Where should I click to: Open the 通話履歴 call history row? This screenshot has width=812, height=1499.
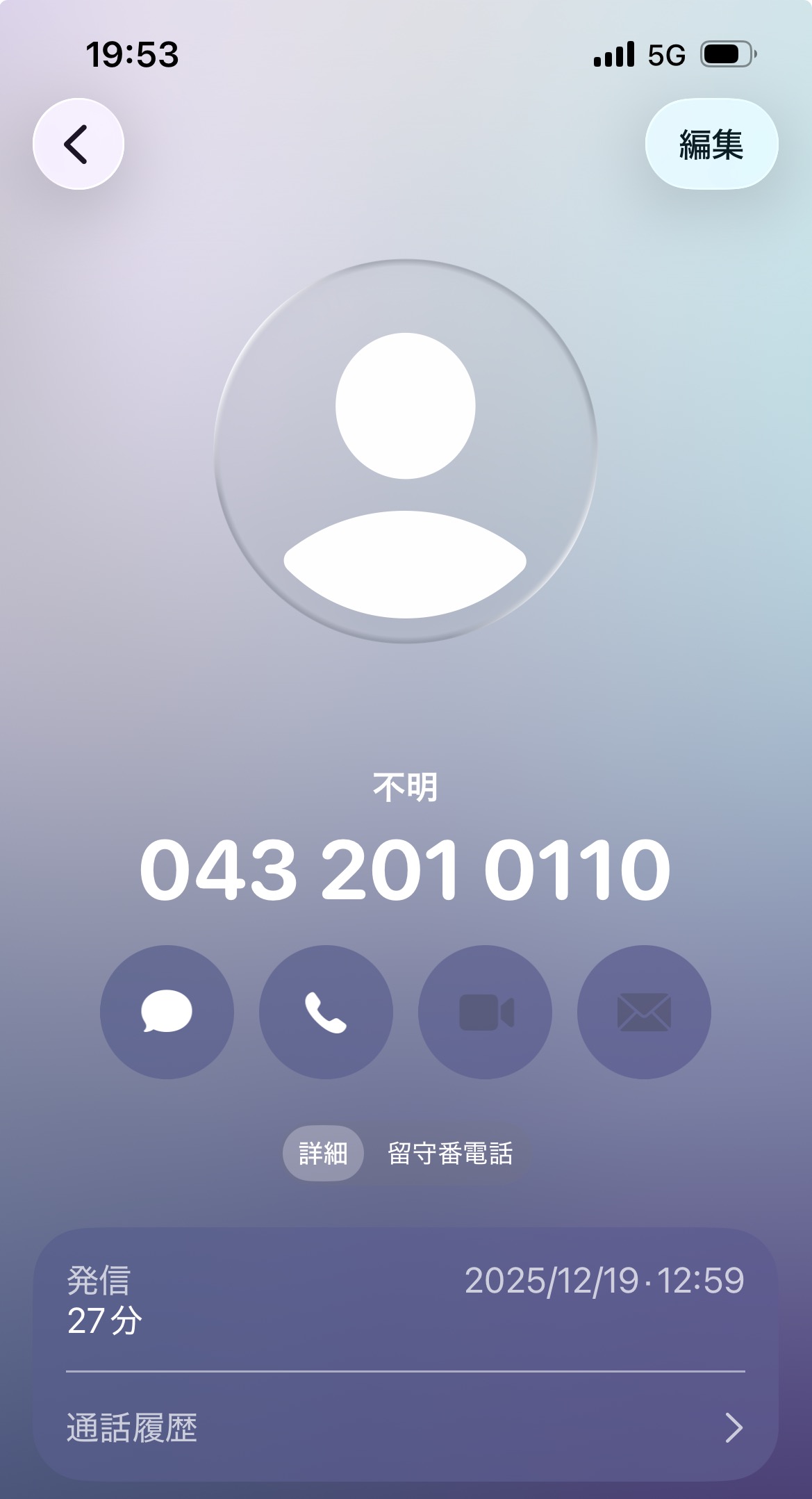pos(405,1427)
